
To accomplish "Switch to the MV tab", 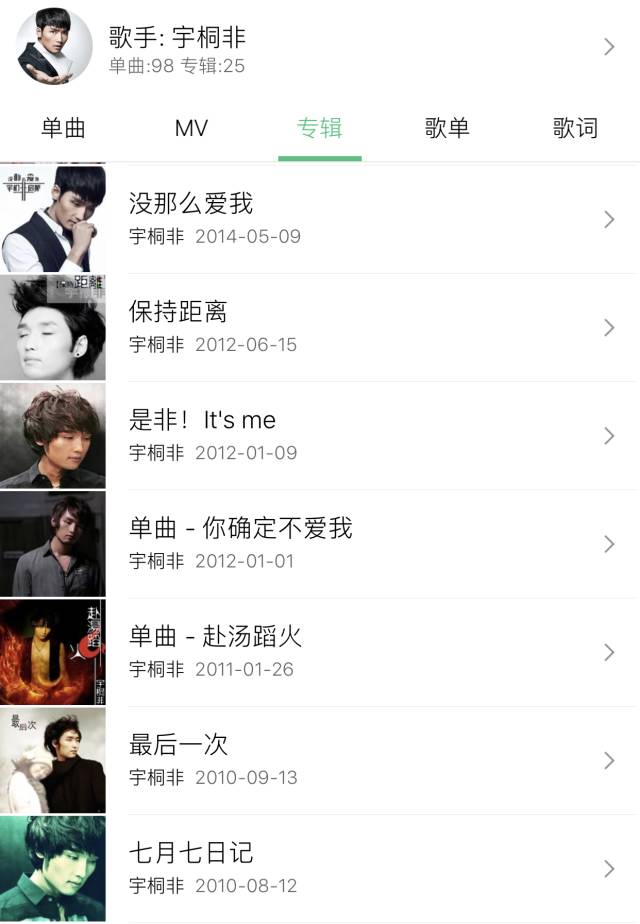I will (191, 128).
